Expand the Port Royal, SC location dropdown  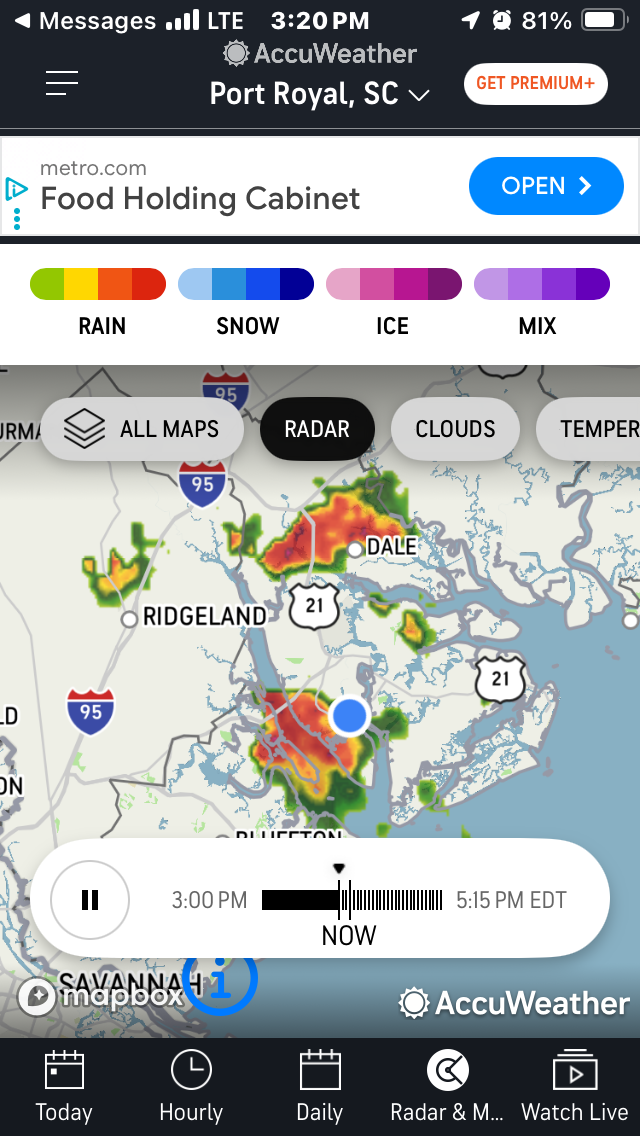(320, 94)
